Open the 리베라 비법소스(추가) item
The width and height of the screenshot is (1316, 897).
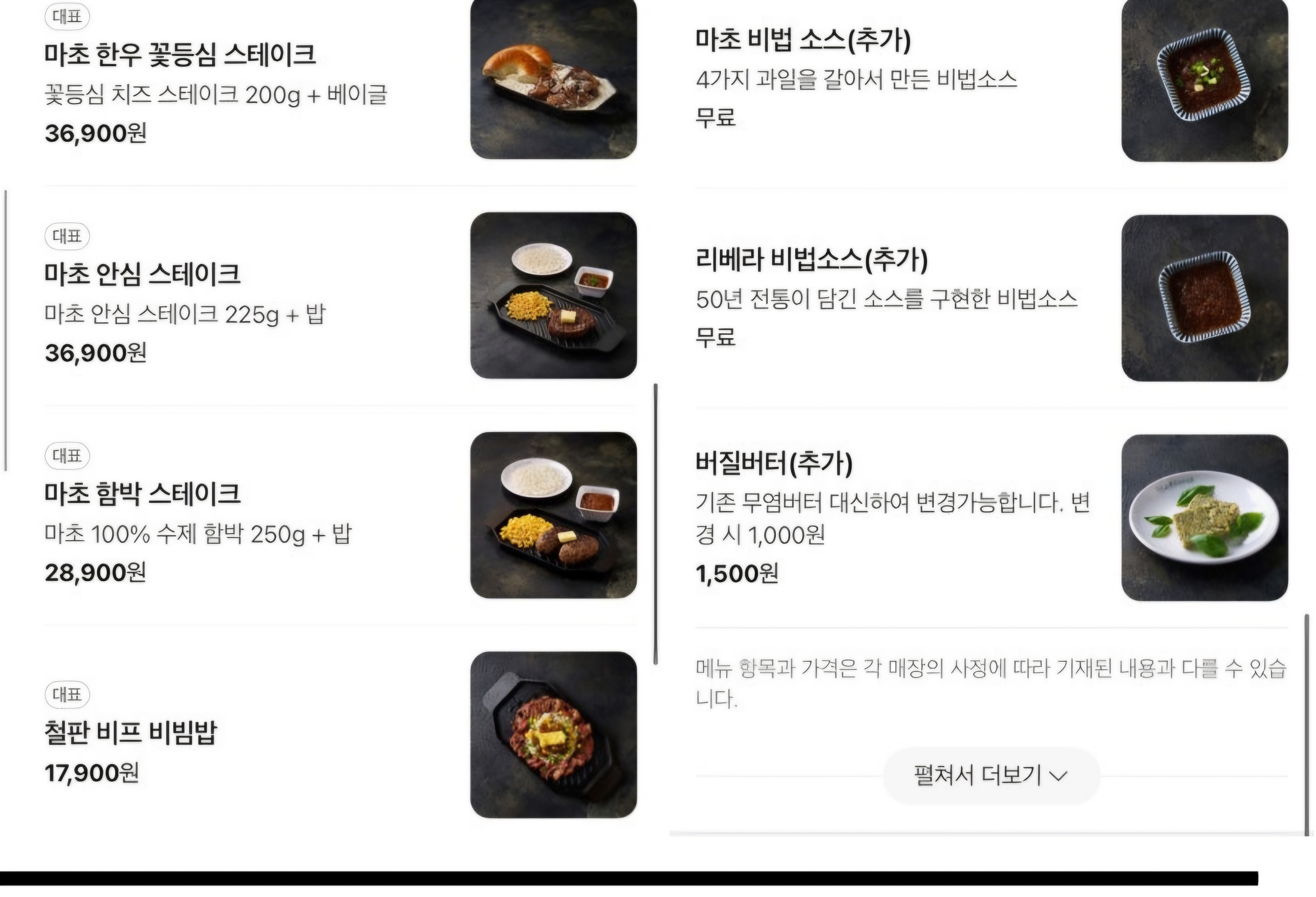pos(992,298)
